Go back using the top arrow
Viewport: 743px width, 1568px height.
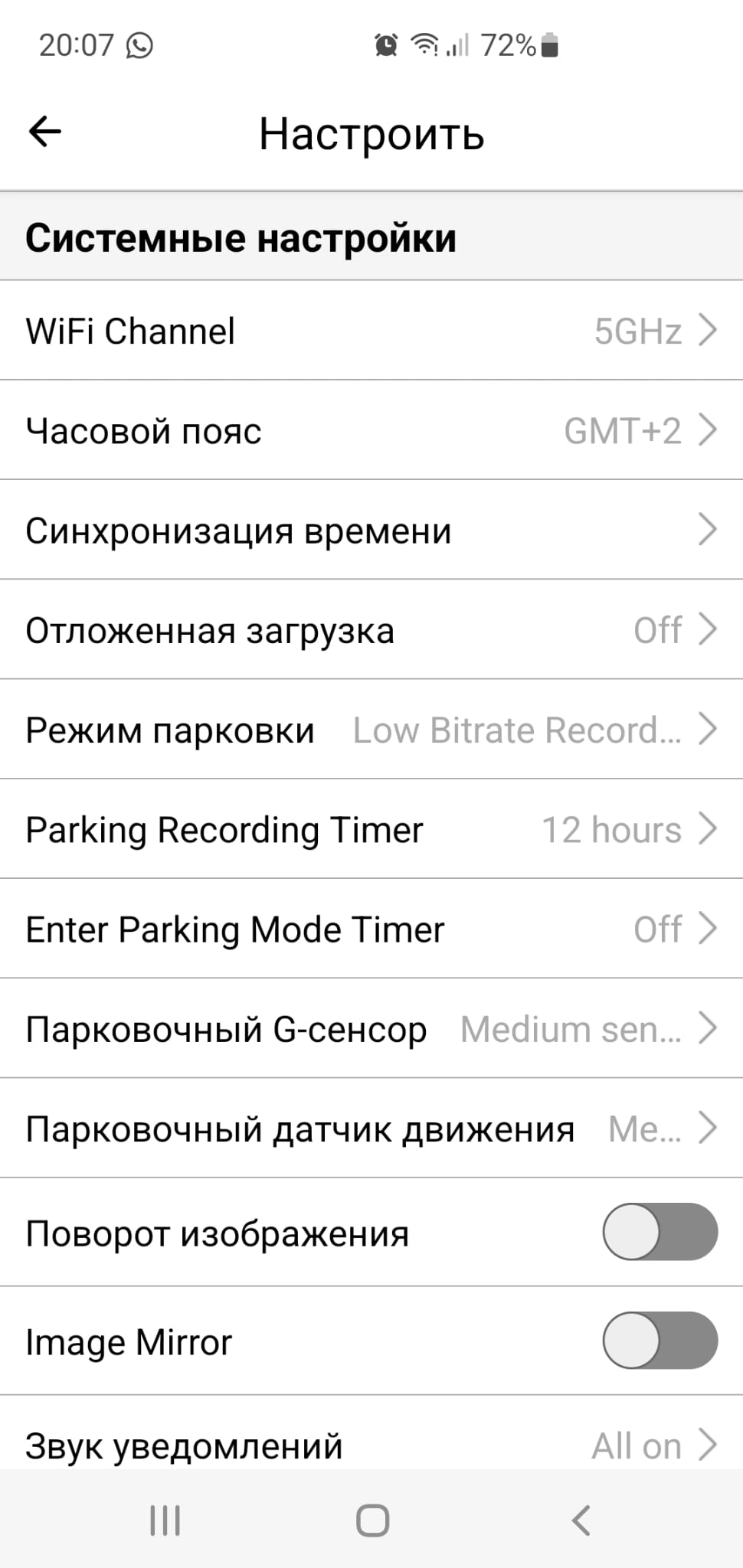[x=44, y=132]
